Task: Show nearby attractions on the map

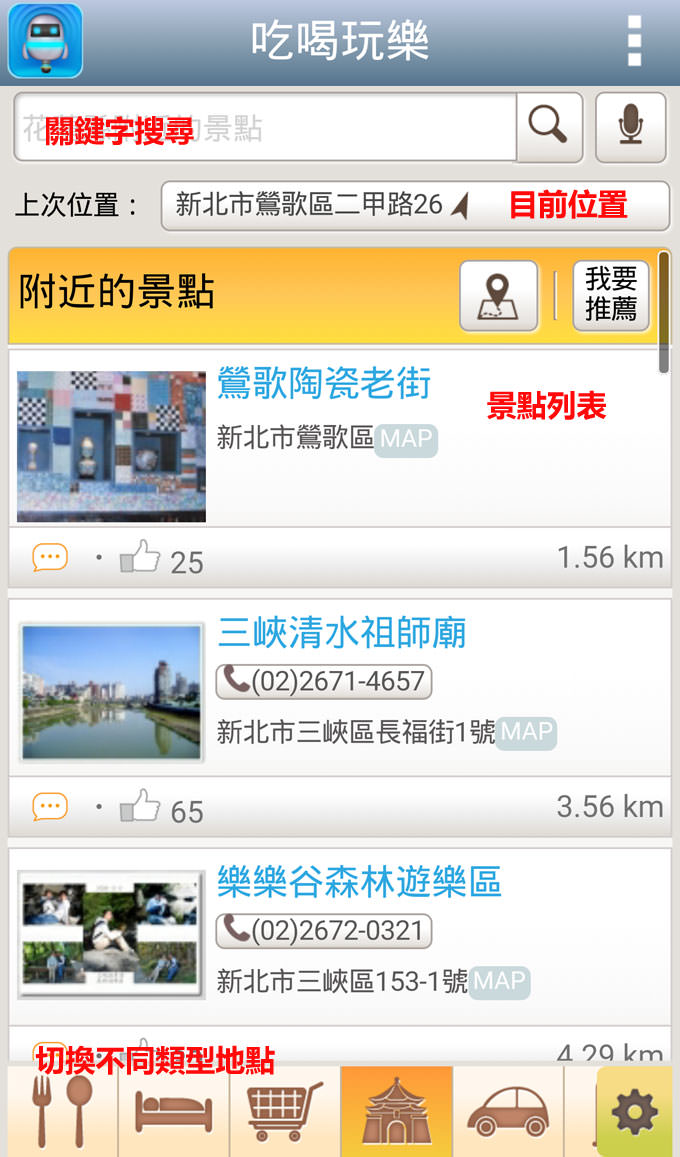Action: (x=498, y=295)
